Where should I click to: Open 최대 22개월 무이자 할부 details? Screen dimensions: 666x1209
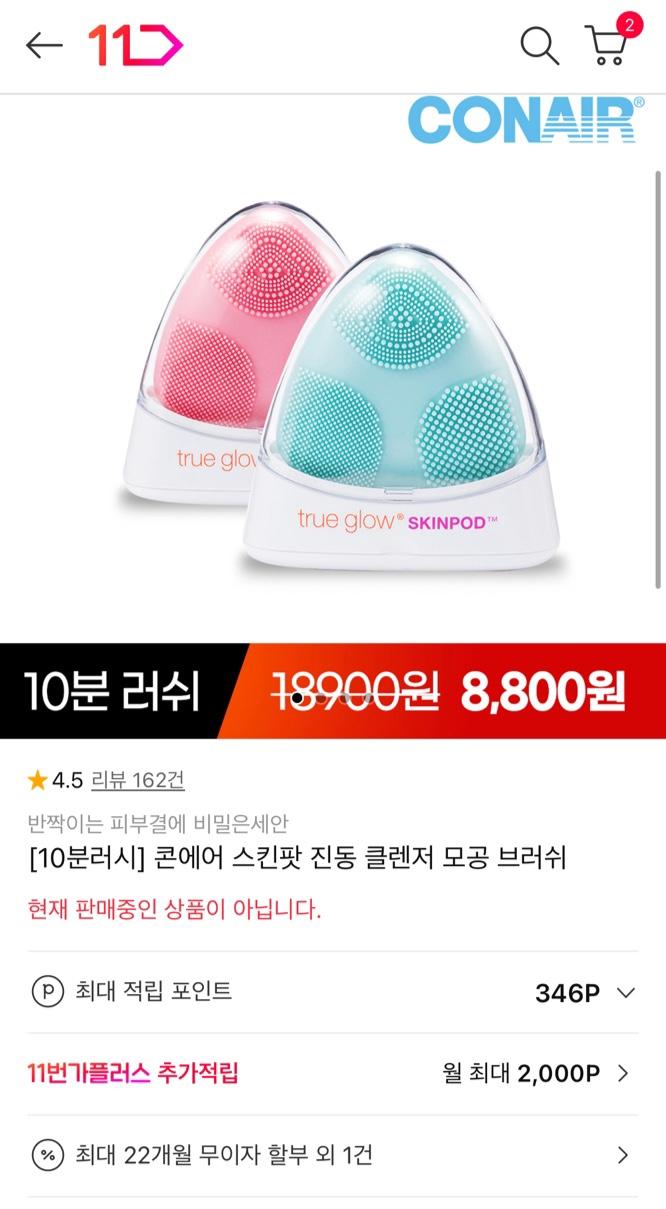click(332, 1156)
